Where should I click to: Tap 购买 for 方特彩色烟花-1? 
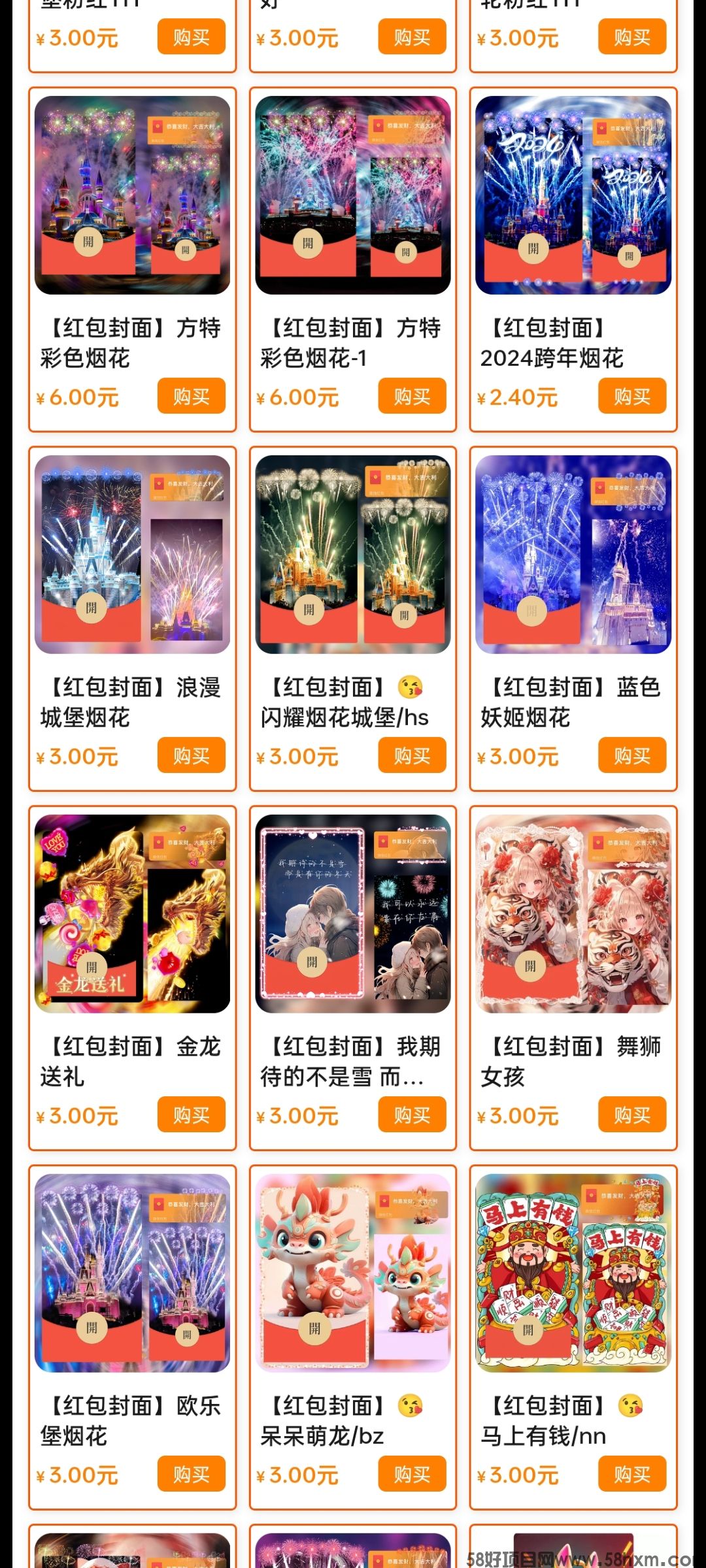pyautogui.click(x=412, y=396)
